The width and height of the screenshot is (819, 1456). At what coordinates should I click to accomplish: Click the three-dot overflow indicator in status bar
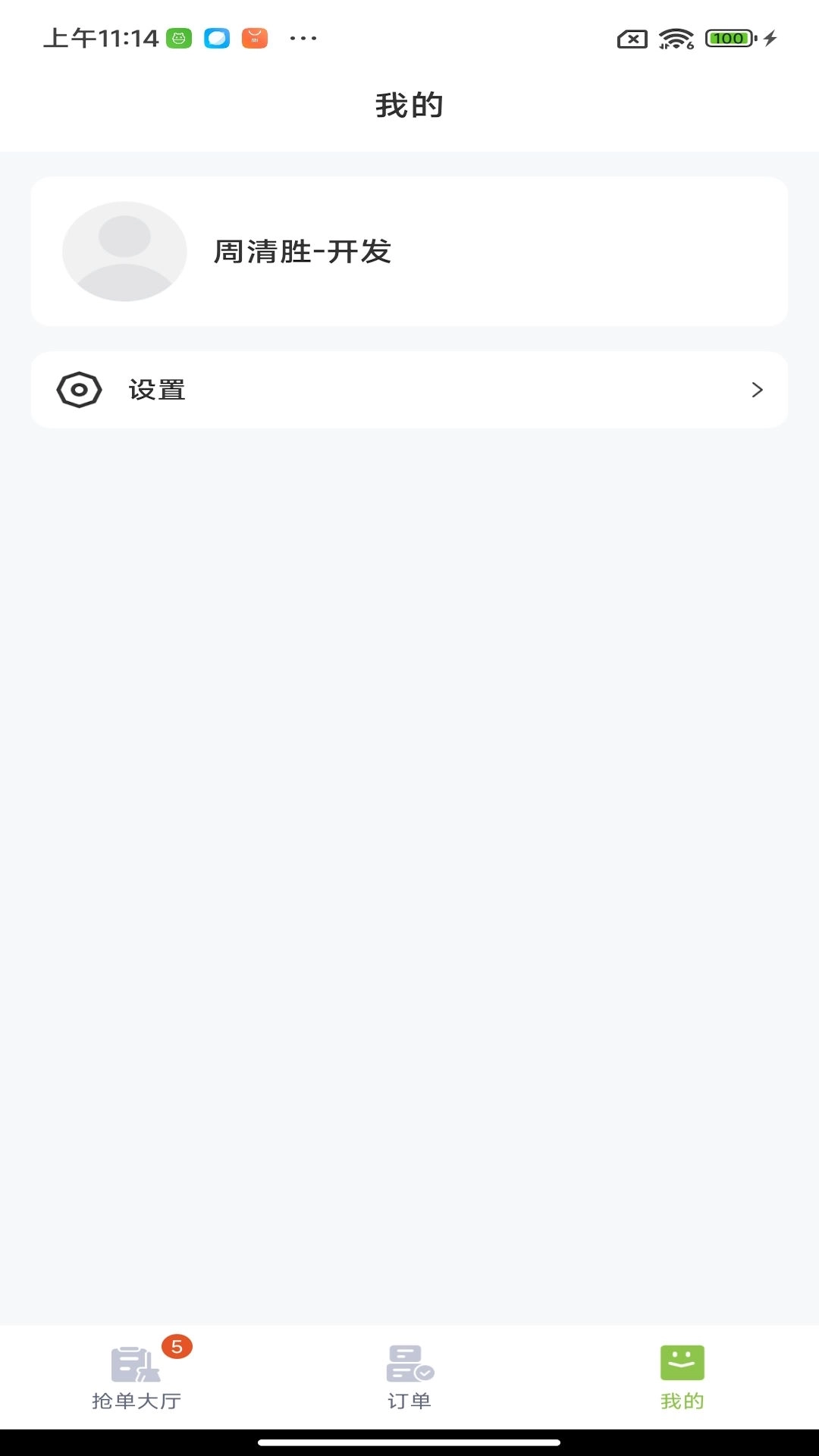coord(302,39)
